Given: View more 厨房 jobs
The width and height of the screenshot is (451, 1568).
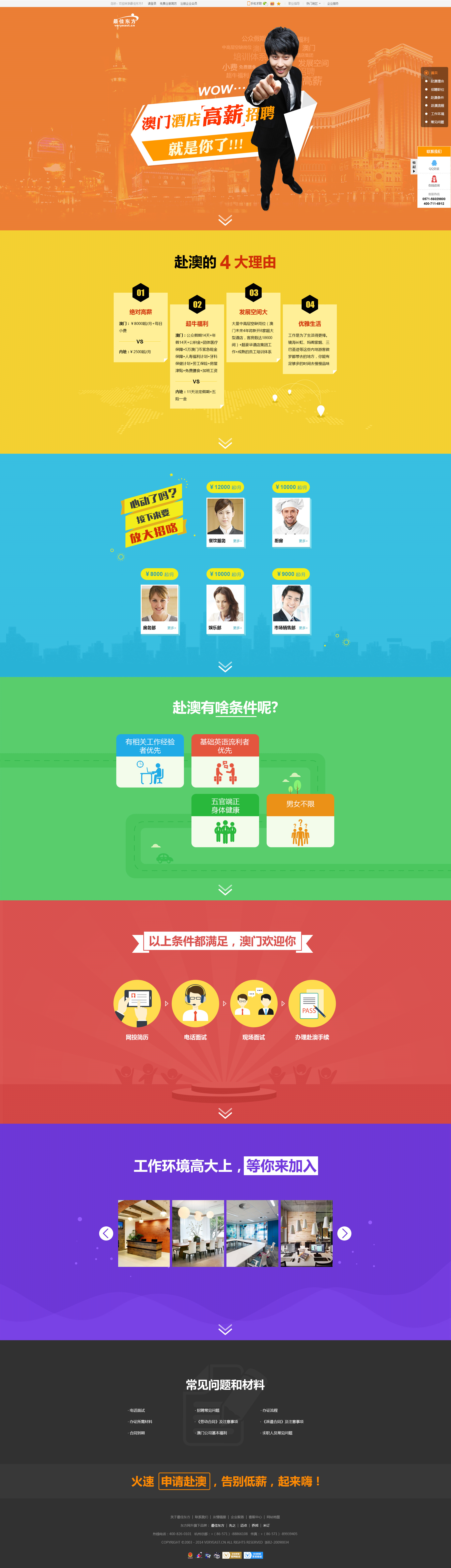Looking at the screenshot, I should pos(303,540).
